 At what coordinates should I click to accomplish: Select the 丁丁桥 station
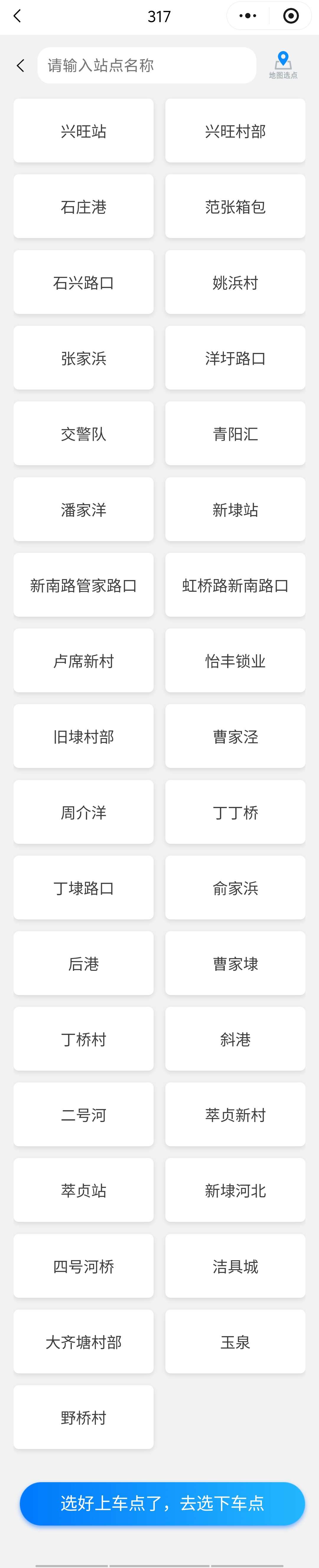tap(235, 812)
